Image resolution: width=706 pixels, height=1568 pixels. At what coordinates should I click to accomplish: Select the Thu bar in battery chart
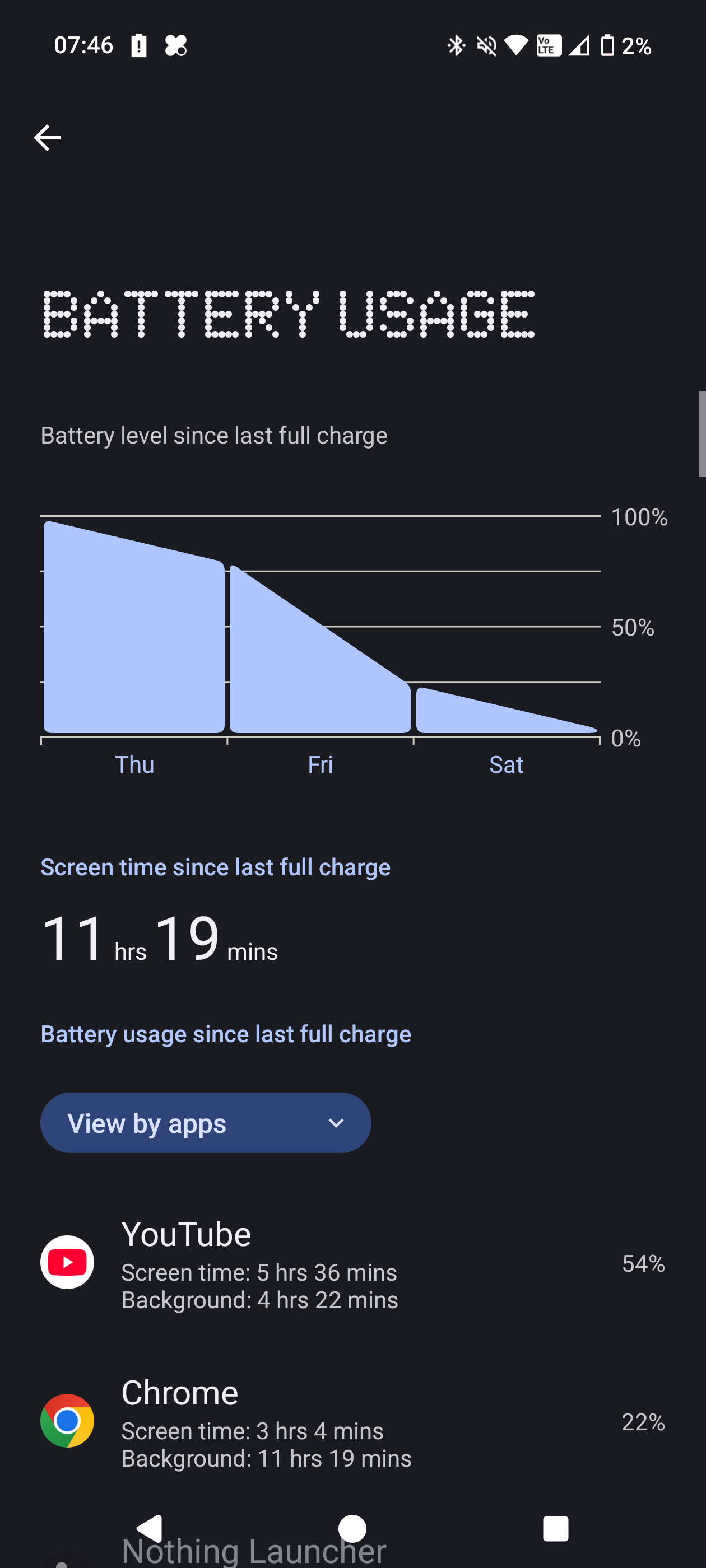pyautogui.click(x=134, y=645)
